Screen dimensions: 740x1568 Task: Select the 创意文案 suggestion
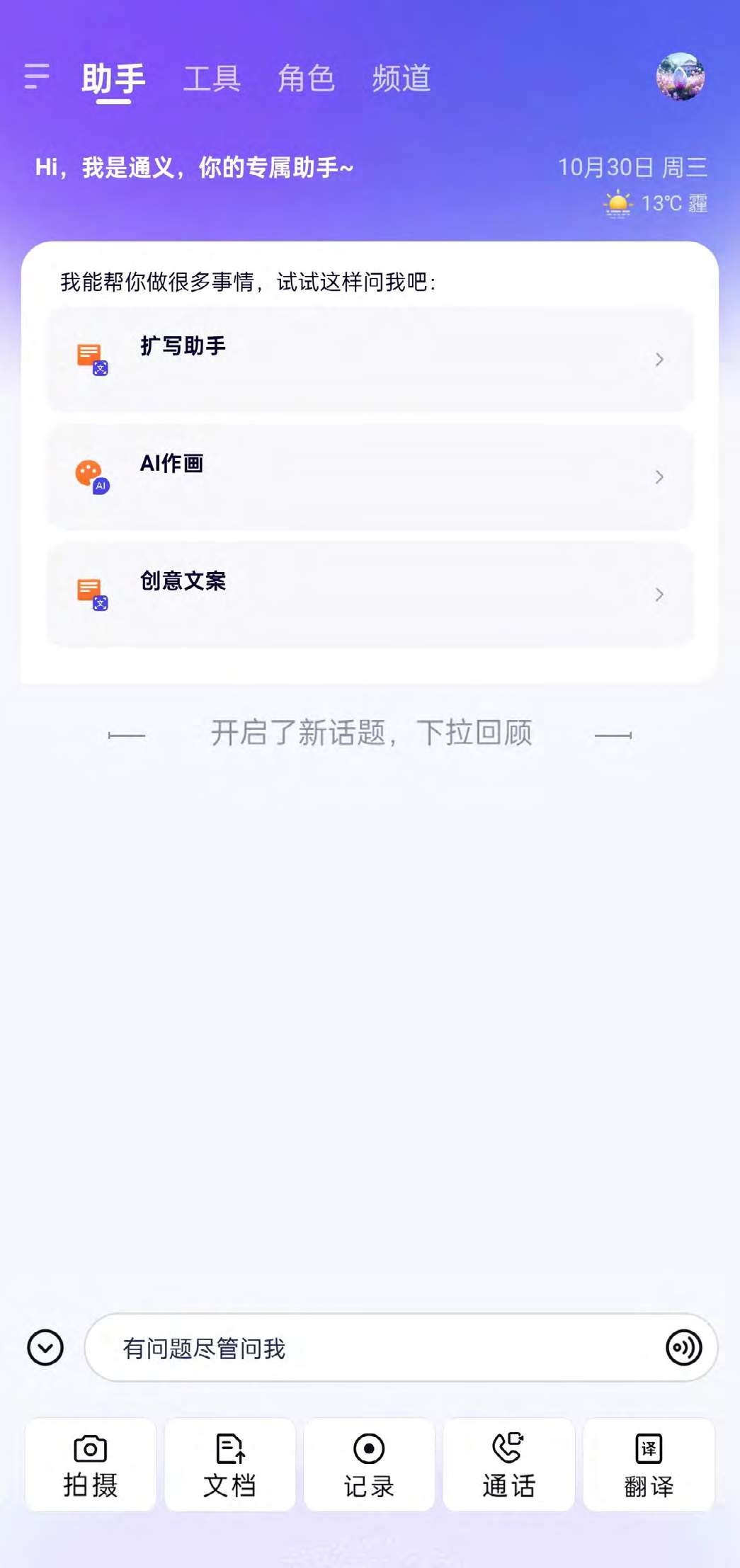tap(370, 595)
